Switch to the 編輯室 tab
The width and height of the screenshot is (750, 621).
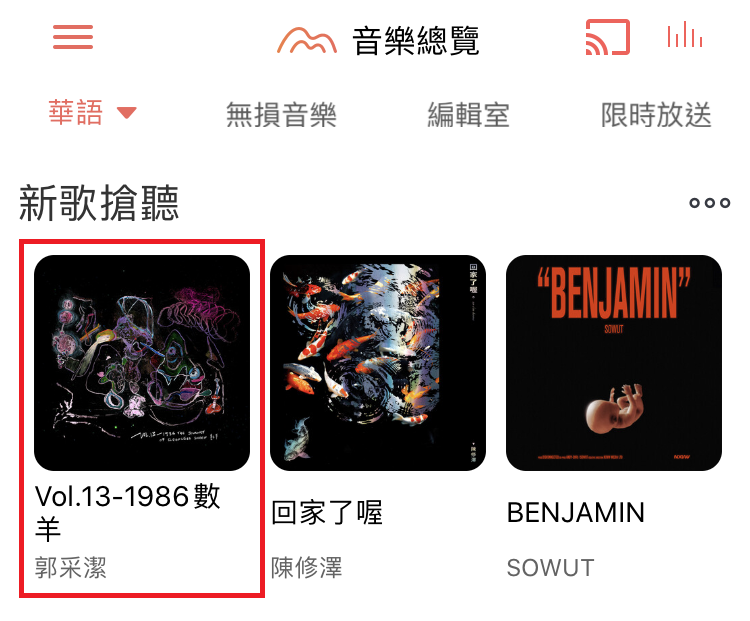point(468,115)
